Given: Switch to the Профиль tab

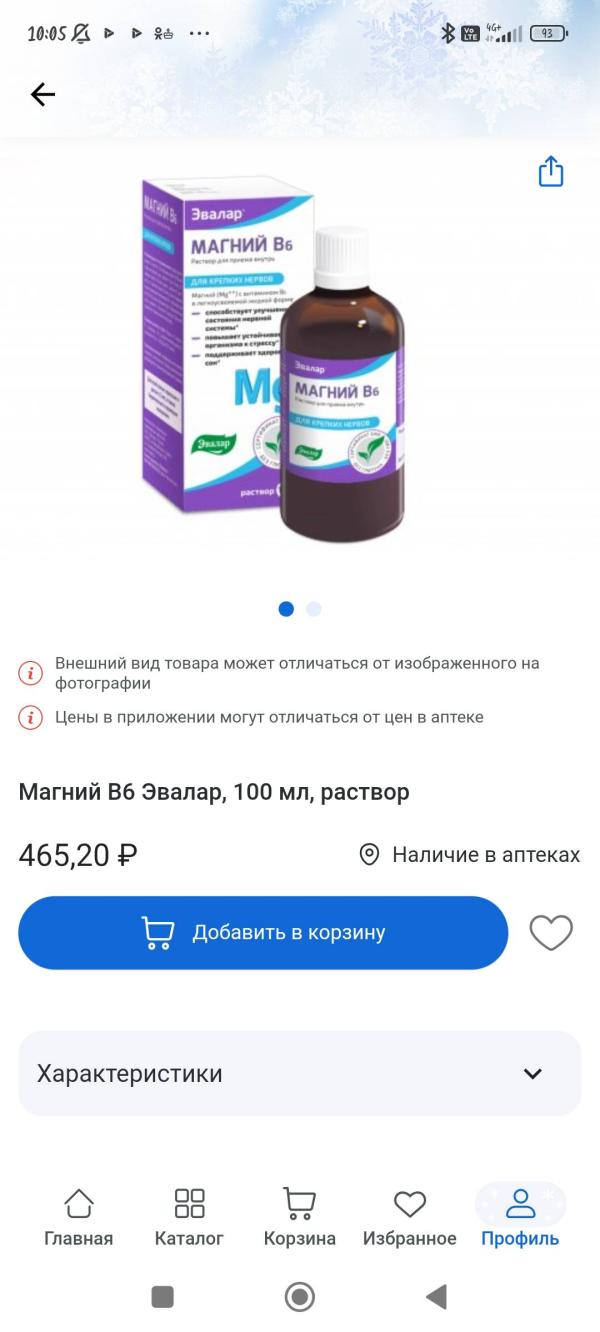Looking at the screenshot, I should tap(520, 1217).
